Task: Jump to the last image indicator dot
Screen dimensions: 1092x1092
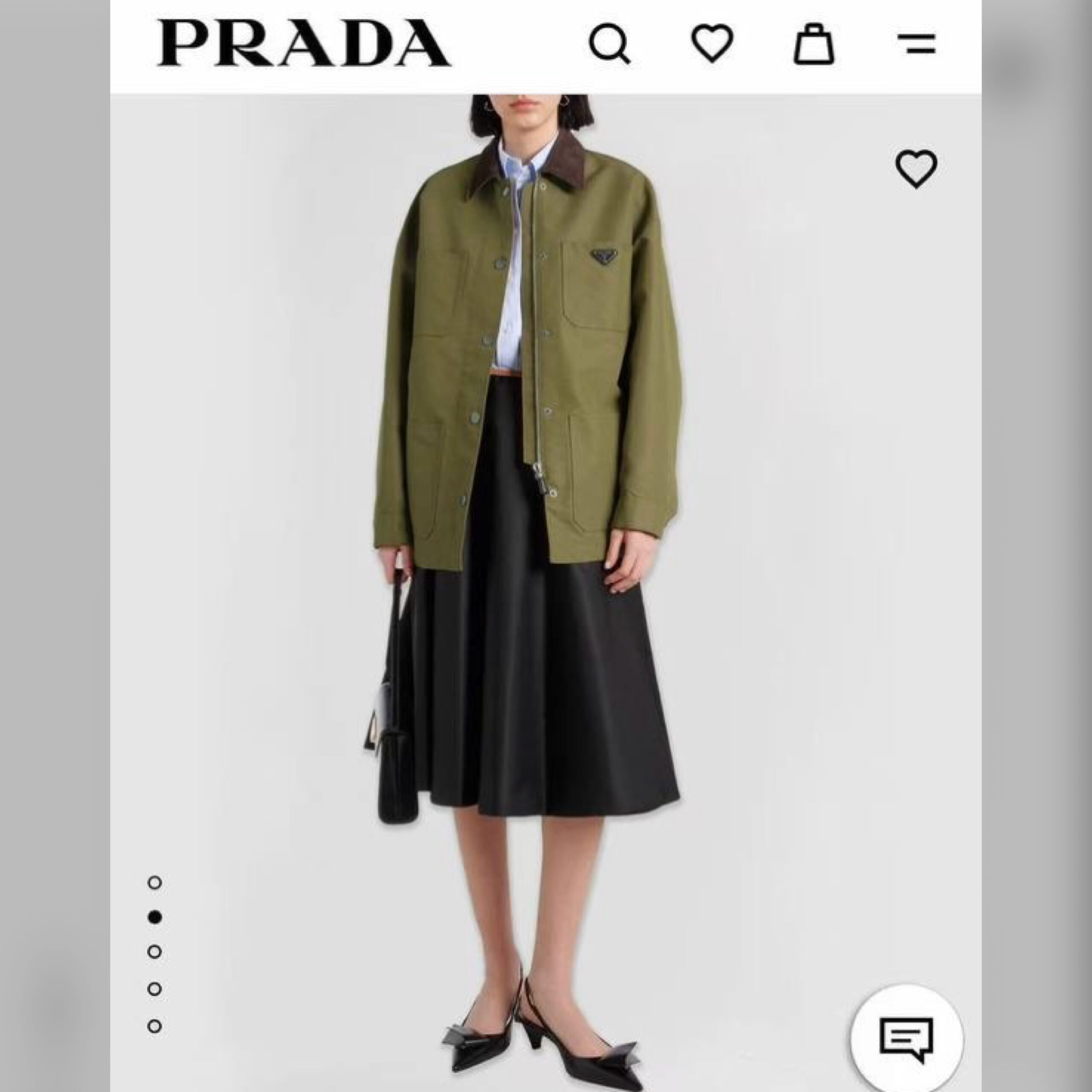Action: pyautogui.click(x=154, y=1025)
